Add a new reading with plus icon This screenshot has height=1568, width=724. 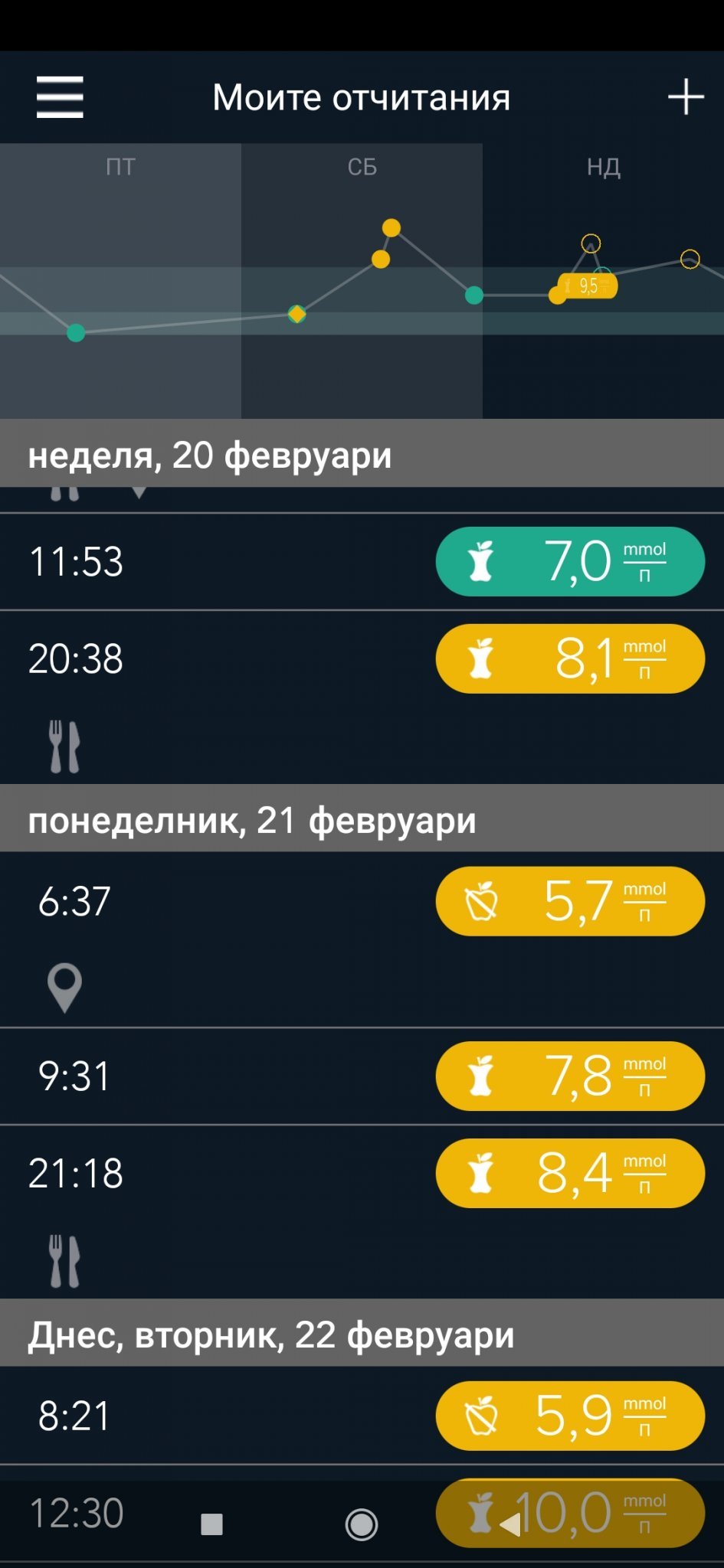[686, 97]
